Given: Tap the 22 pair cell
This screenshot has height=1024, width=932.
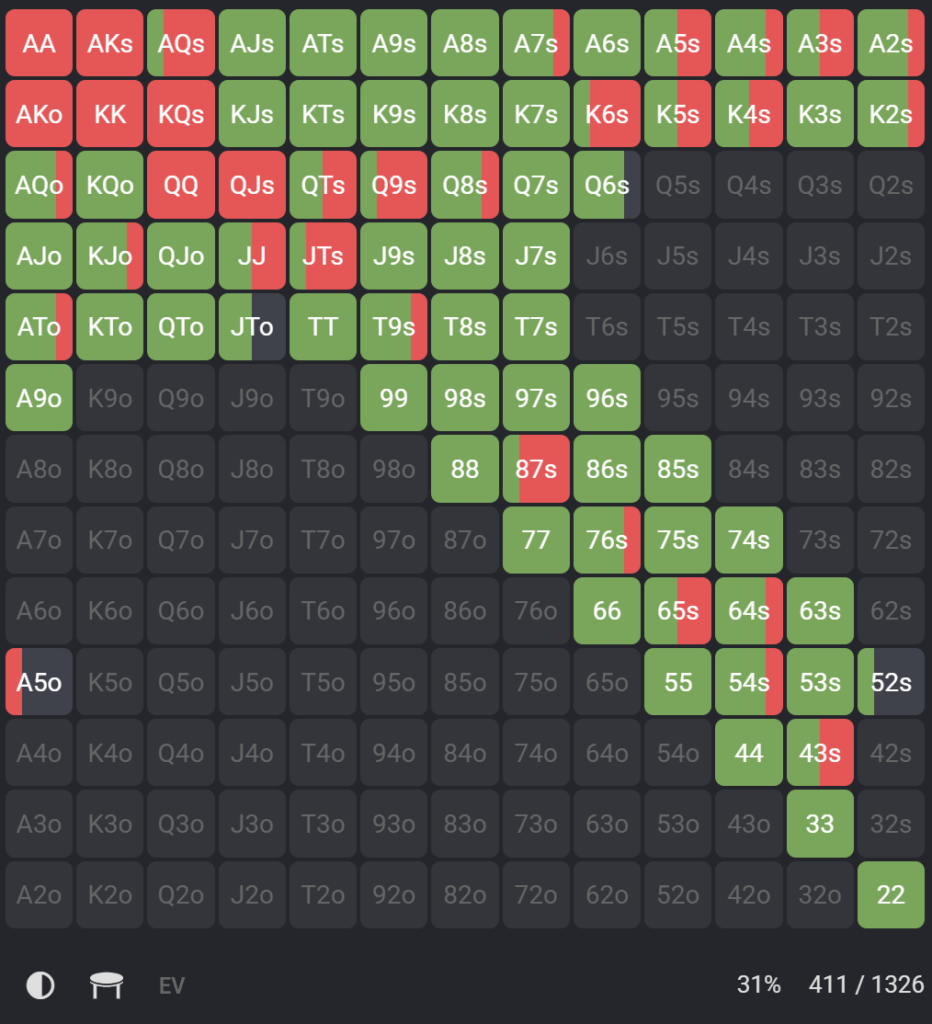Looking at the screenshot, I should (x=891, y=895).
